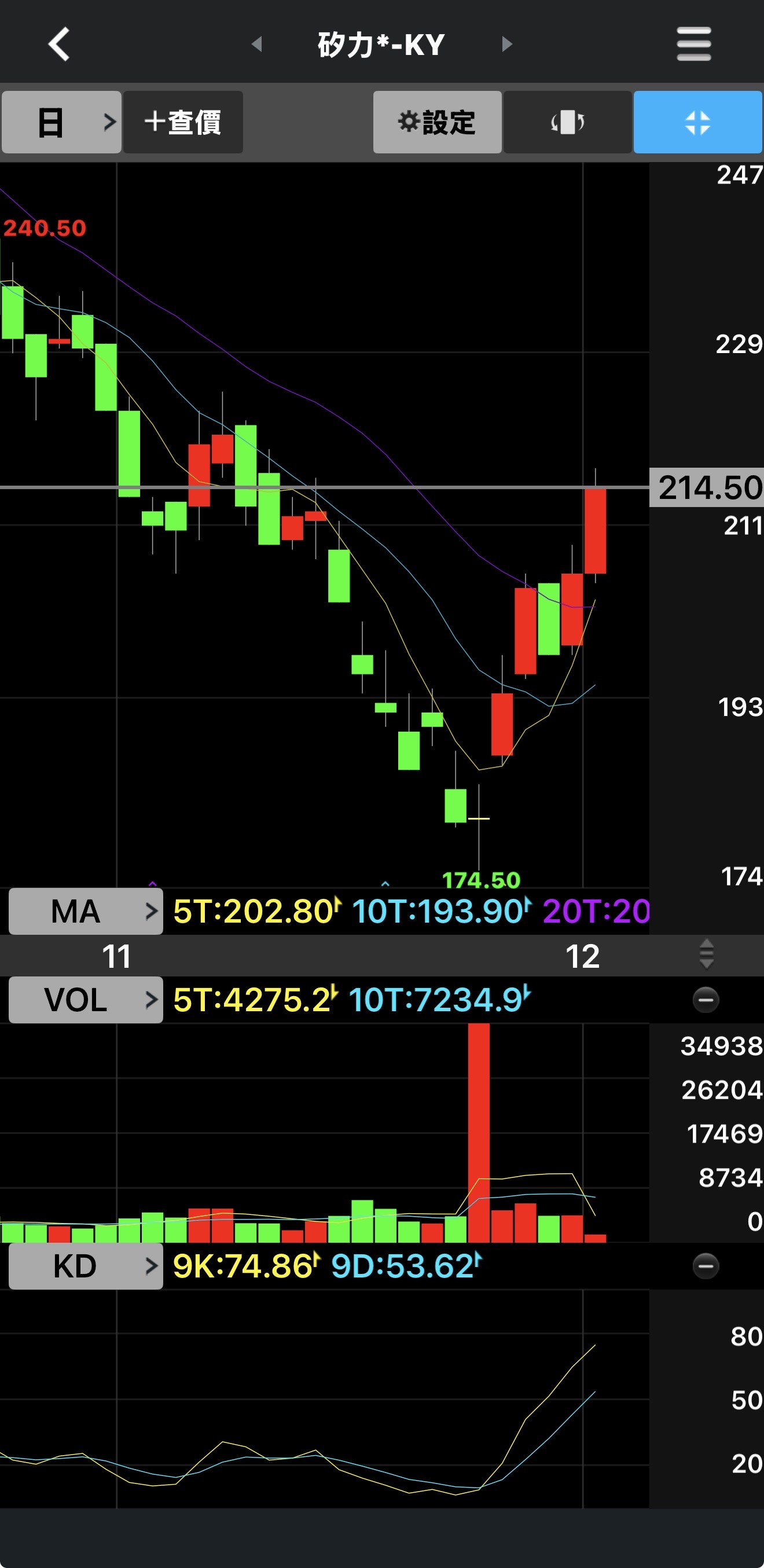
Task: Tap the +查價 button
Action: (183, 122)
